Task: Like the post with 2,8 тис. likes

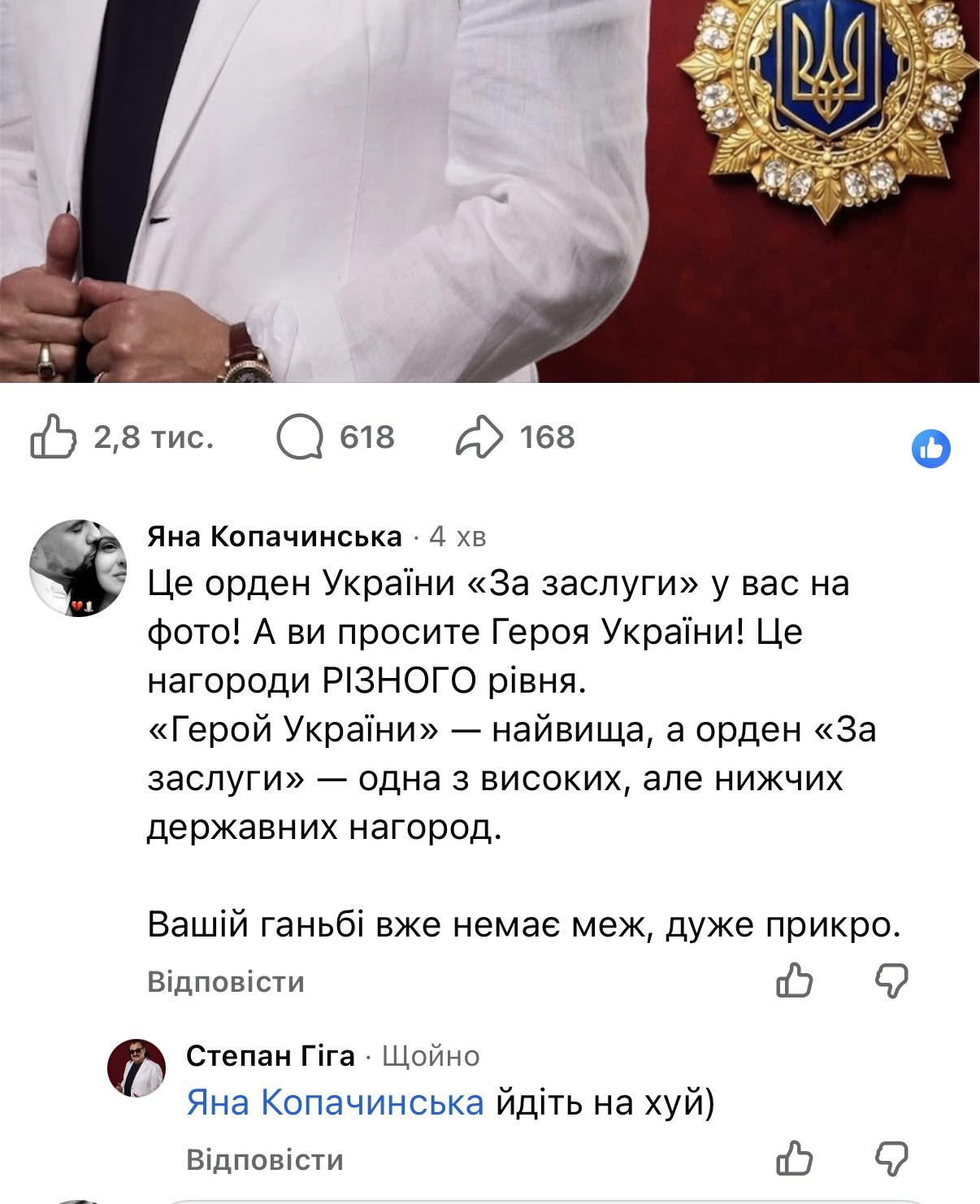Action: [x=54, y=437]
